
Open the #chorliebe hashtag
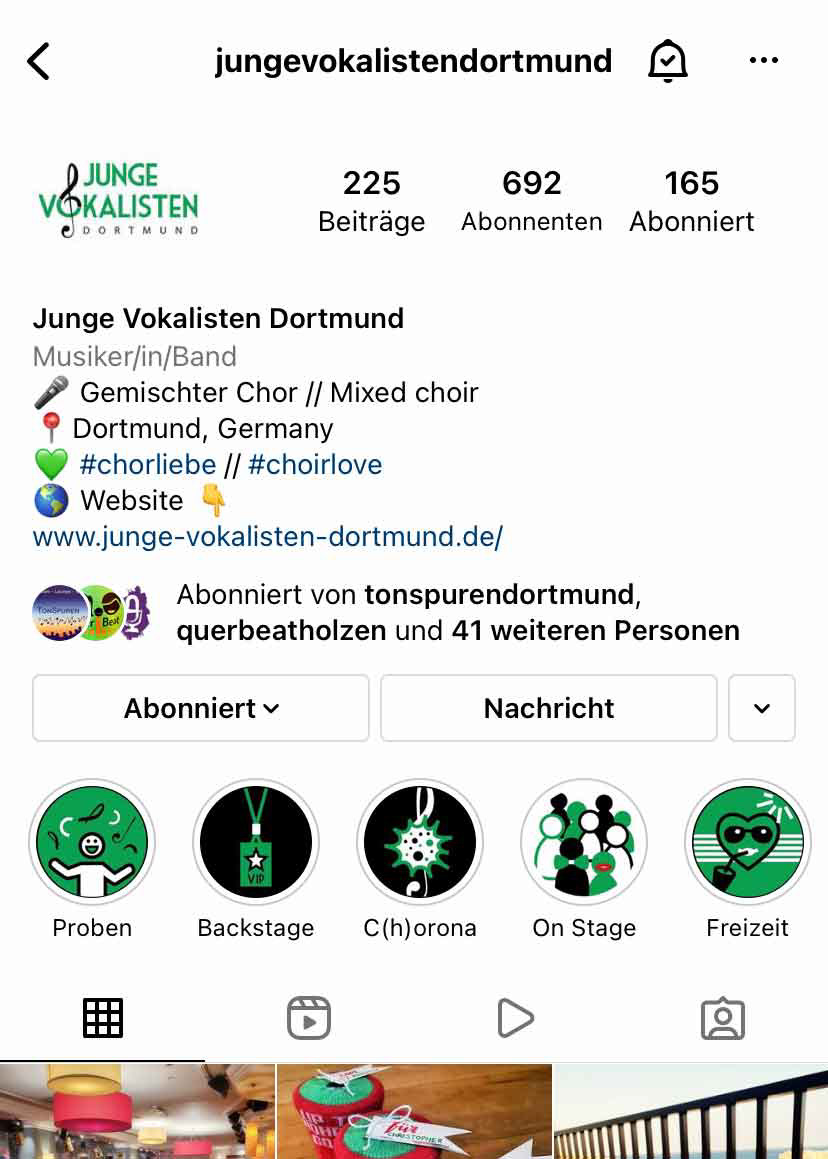click(x=148, y=464)
